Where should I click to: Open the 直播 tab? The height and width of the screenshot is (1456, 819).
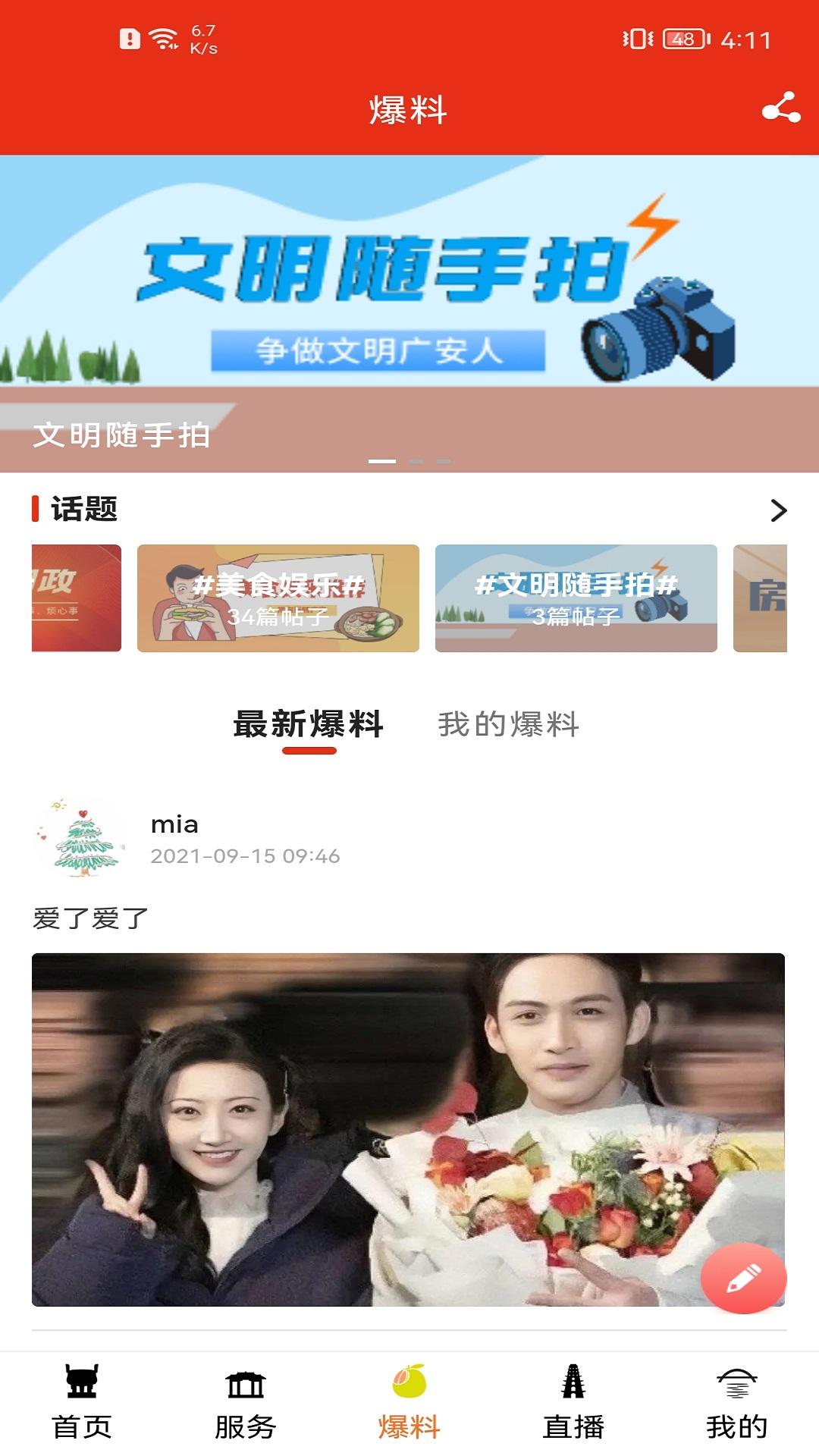click(x=573, y=1403)
